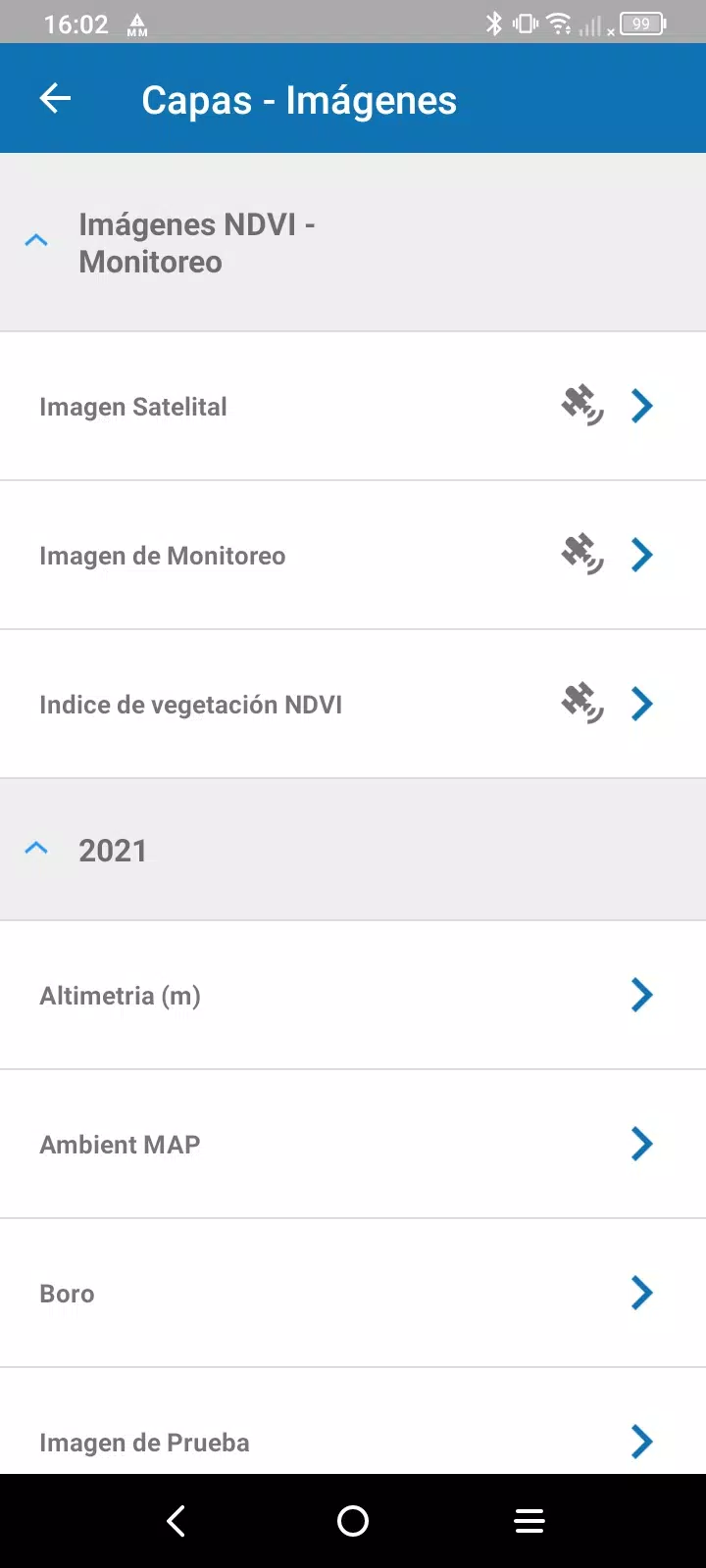Open the Boro layer
Screen dimensions: 706x1568
click(353, 1294)
